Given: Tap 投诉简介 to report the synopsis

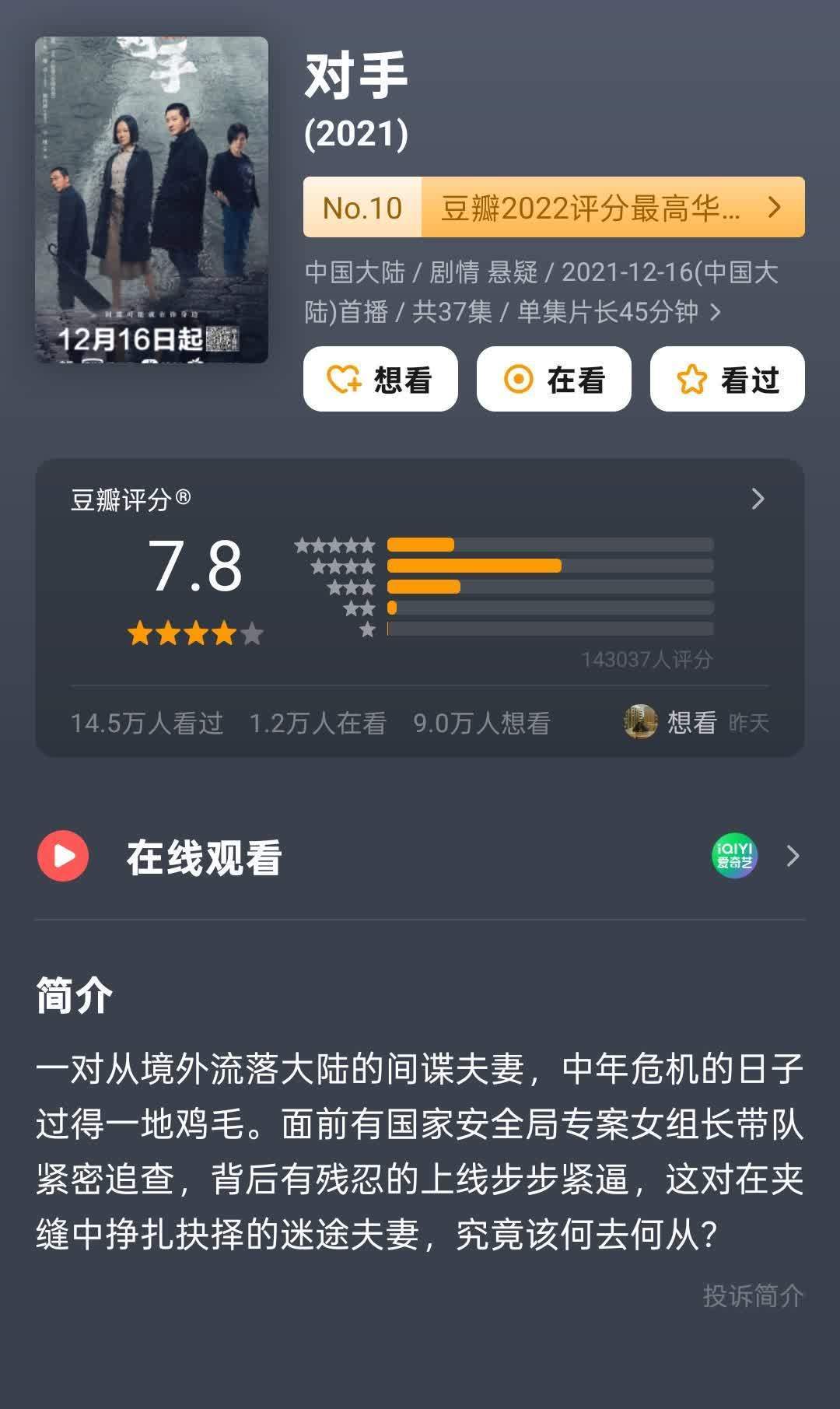Looking at the screenshot, I should [752, 1295].
